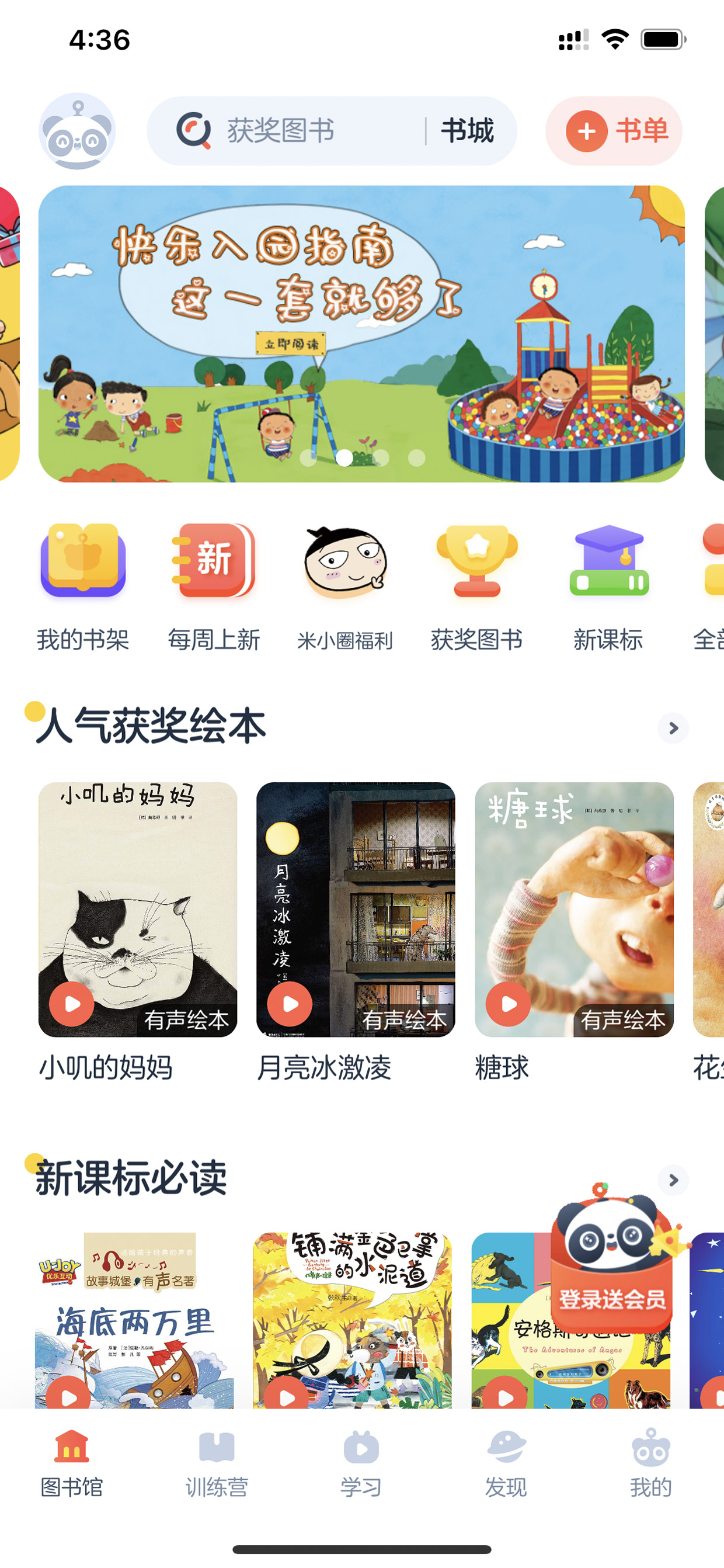724x1568 pixels.
Task: Open 书城 bookstore from the search bar
Action: pyautogui.click(x=467, y=131)
